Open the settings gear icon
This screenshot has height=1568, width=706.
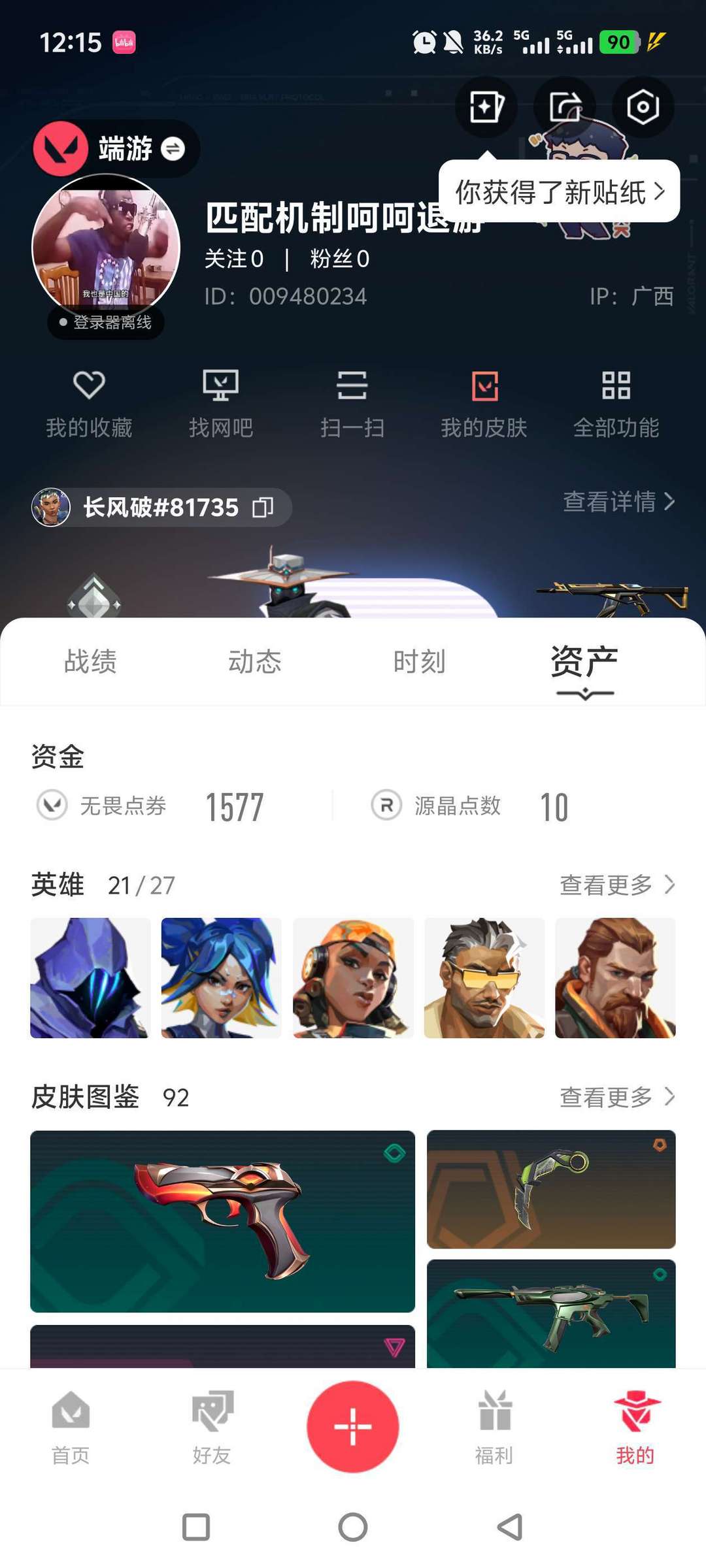click(x=643, y=106)
